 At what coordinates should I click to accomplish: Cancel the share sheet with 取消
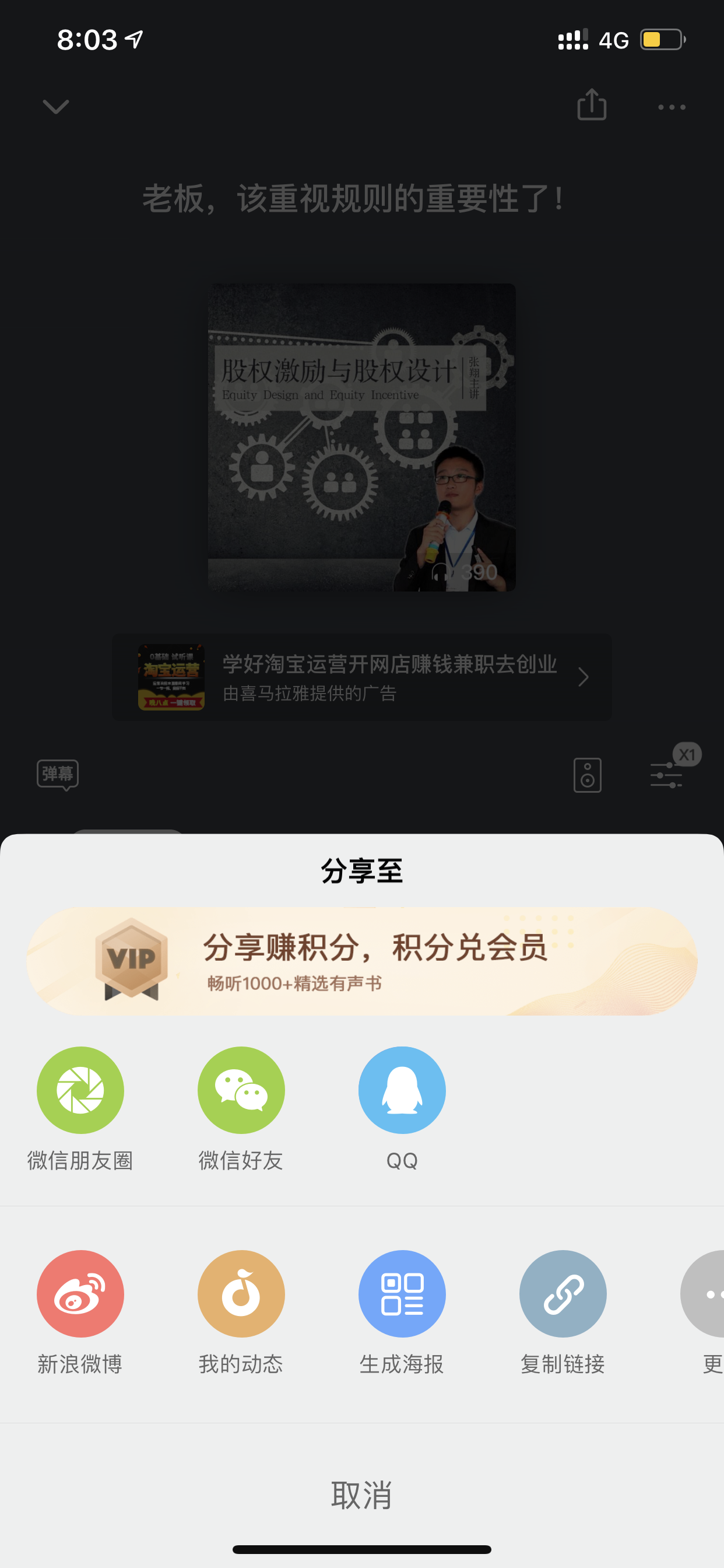tap(362, 1495)
